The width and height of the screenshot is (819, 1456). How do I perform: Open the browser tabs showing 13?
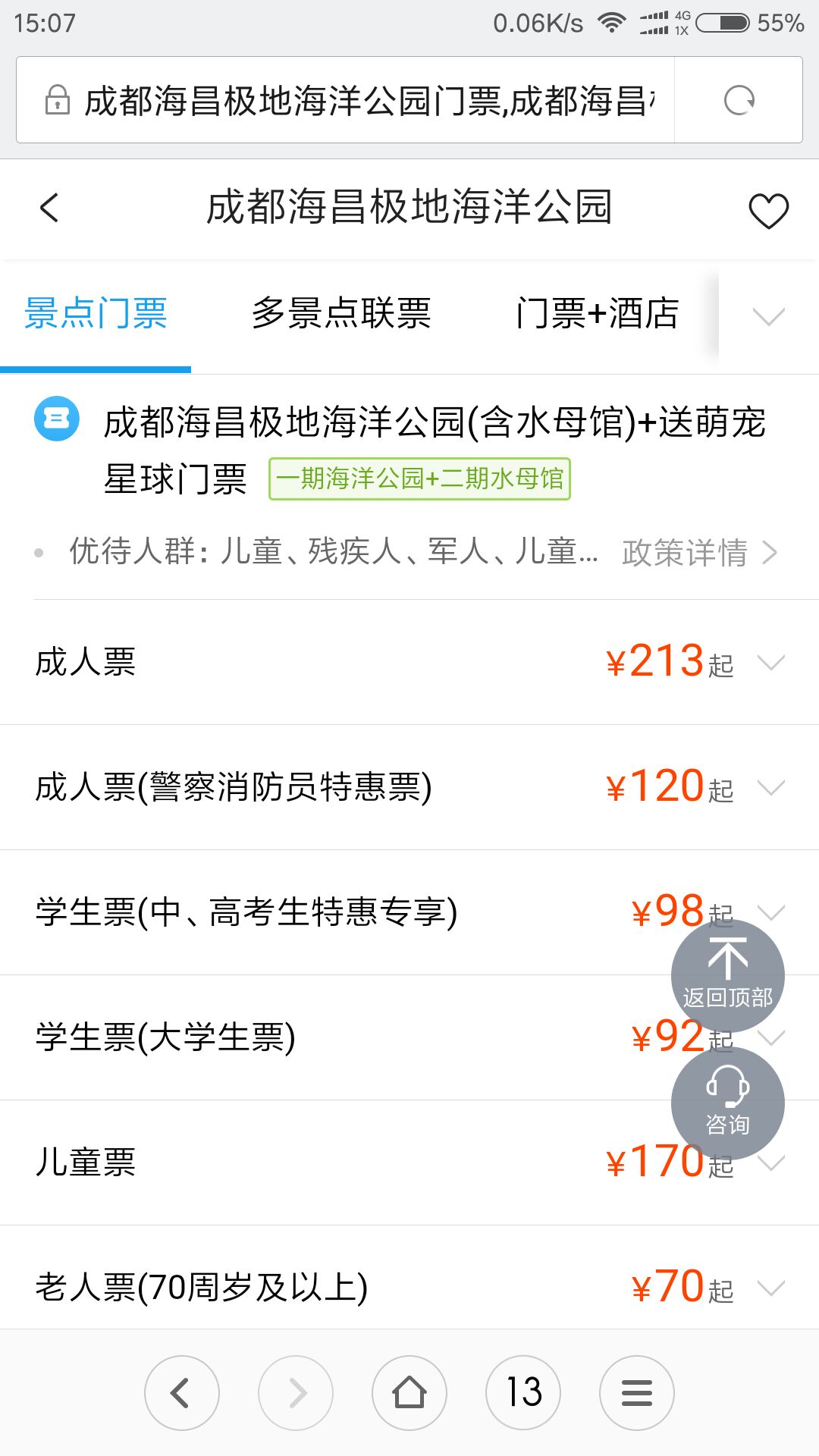[523, 1393]
